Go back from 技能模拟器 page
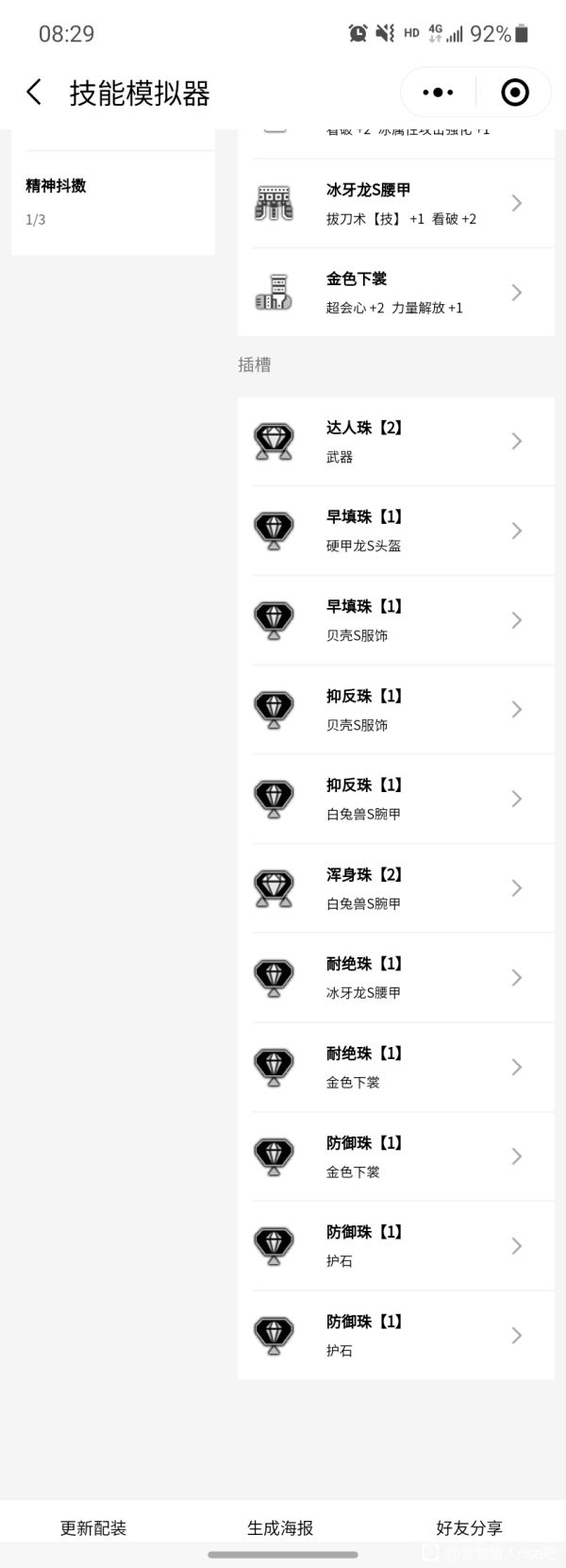 [35, 93]
